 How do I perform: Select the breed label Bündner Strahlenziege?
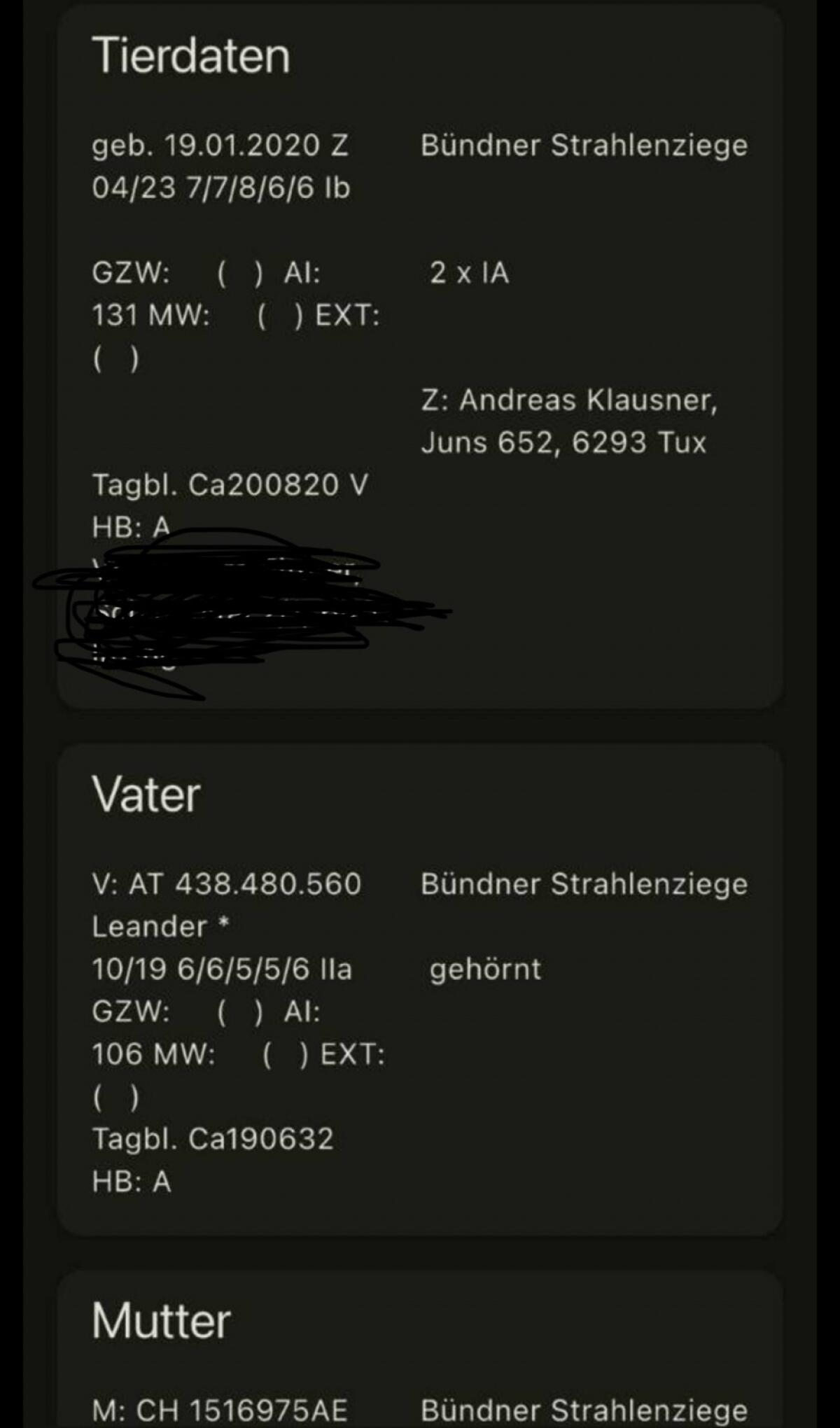[x=585, y=145]
